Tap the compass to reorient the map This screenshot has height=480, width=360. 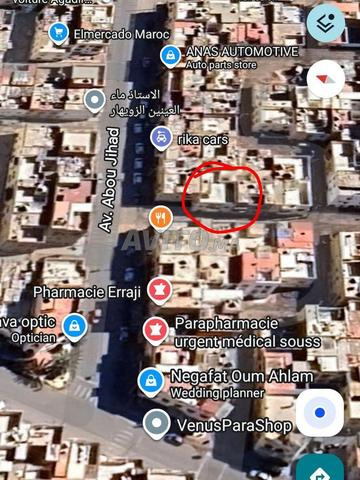(325, 79)
